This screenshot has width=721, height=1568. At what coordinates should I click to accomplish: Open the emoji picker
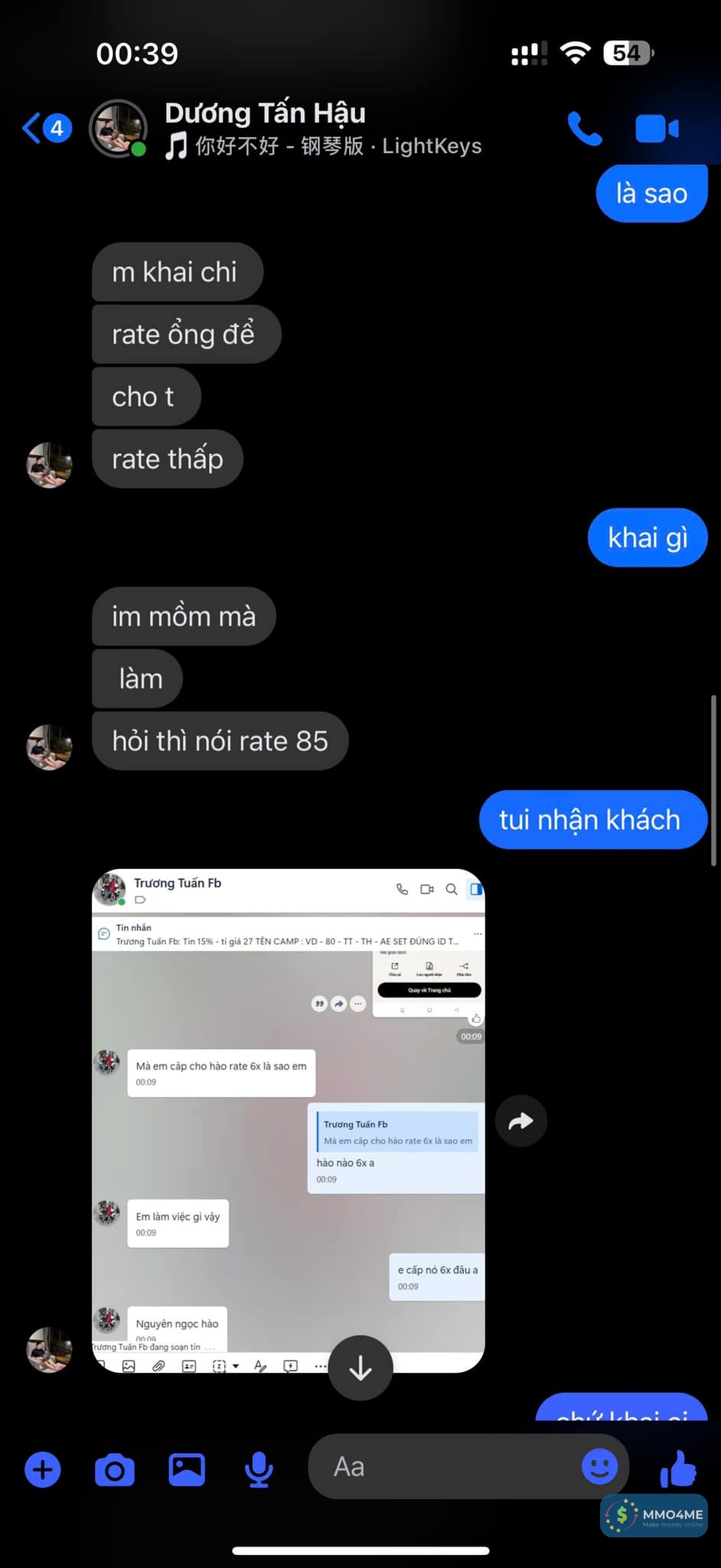click(599, 1467)
